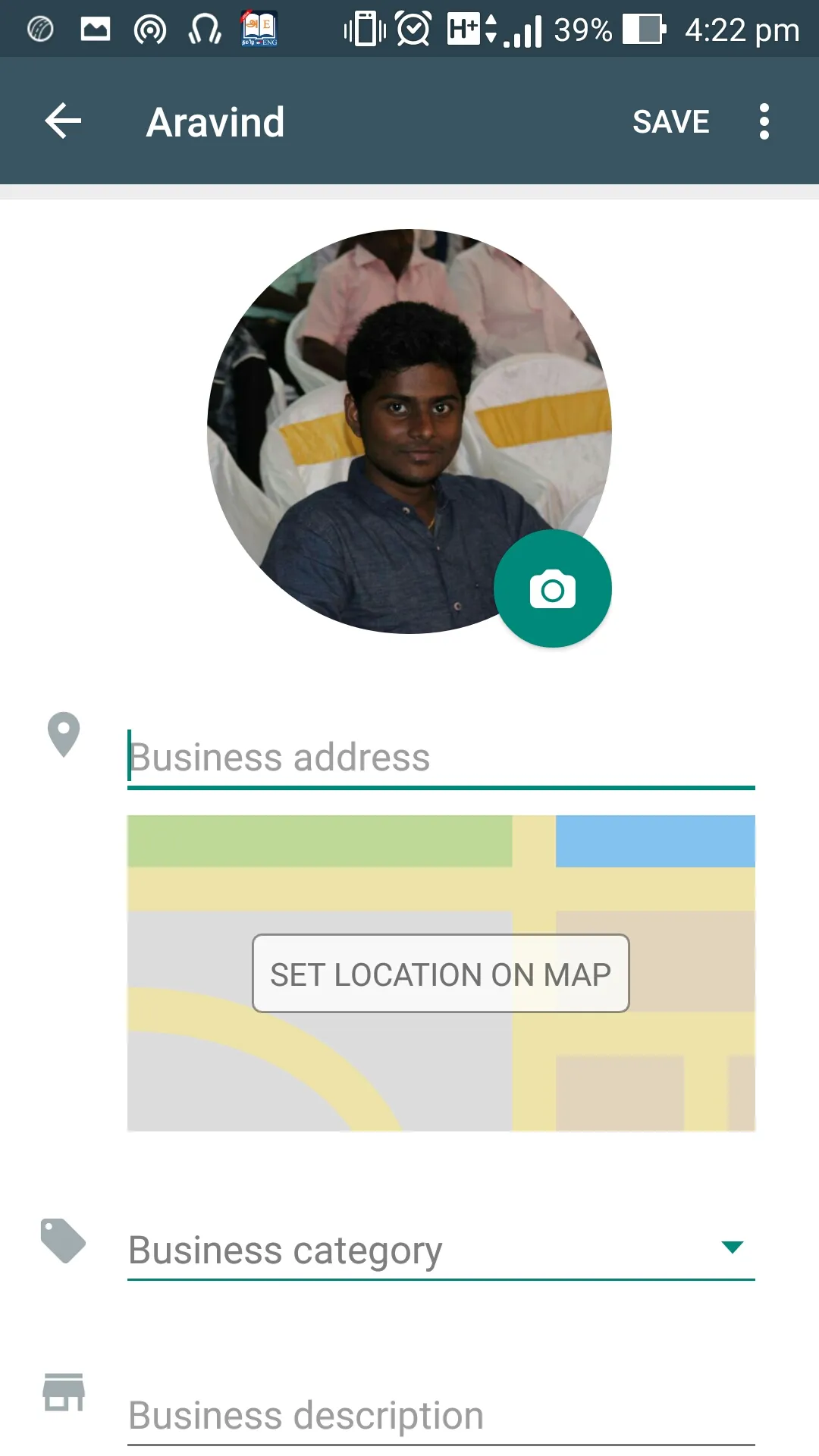This screenshot has height=1456, width=819.
Task: Open the three-dot overflow menu
Action: [764, 121]
